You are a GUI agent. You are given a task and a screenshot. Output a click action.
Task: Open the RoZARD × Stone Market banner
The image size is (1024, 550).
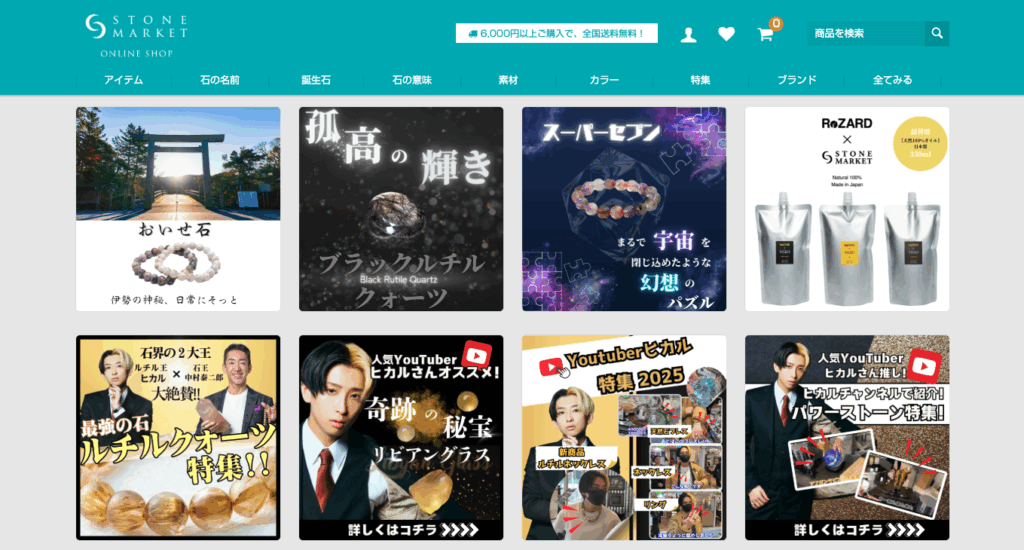(x=847, y=209)
